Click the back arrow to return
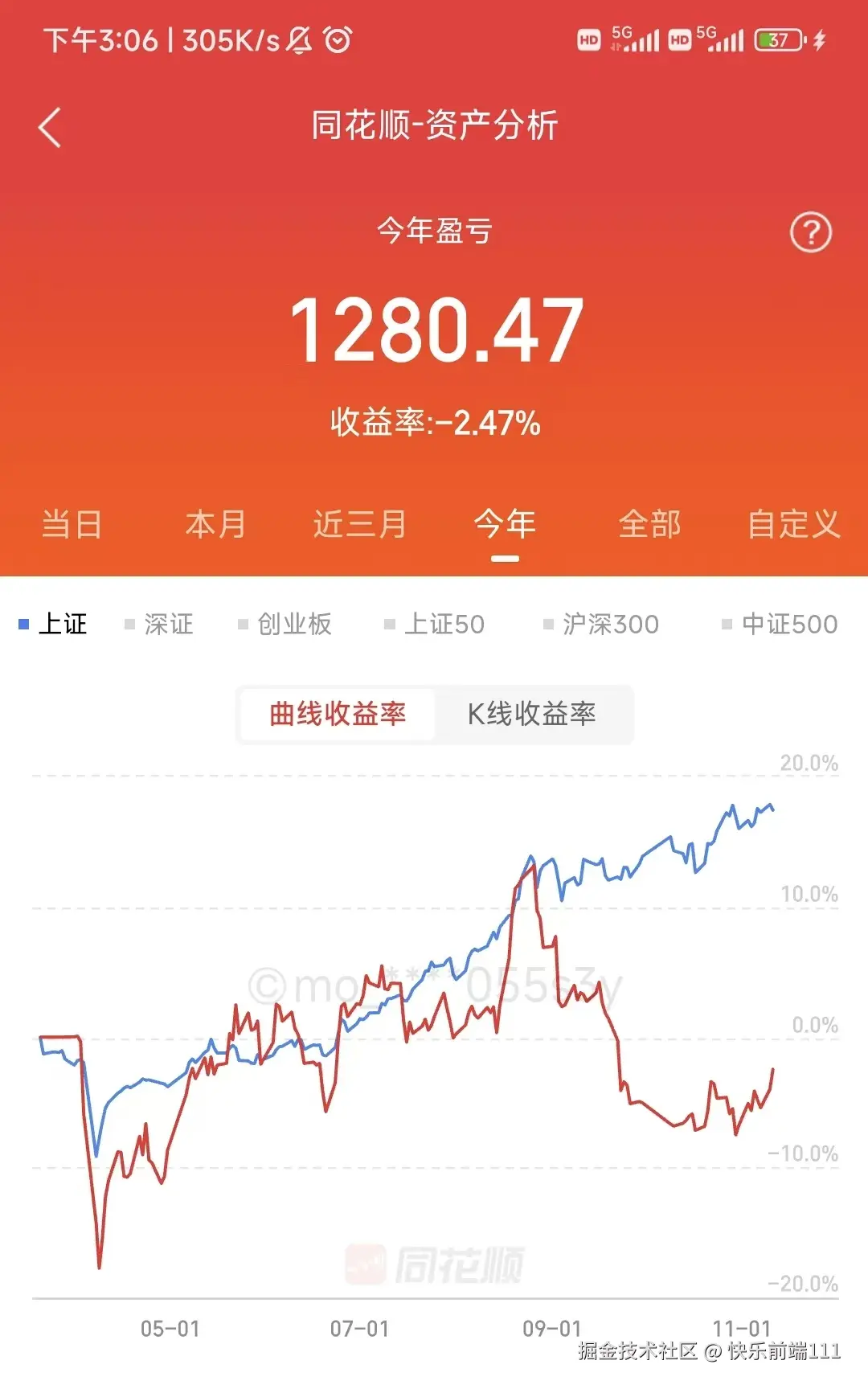 (50, 128)
